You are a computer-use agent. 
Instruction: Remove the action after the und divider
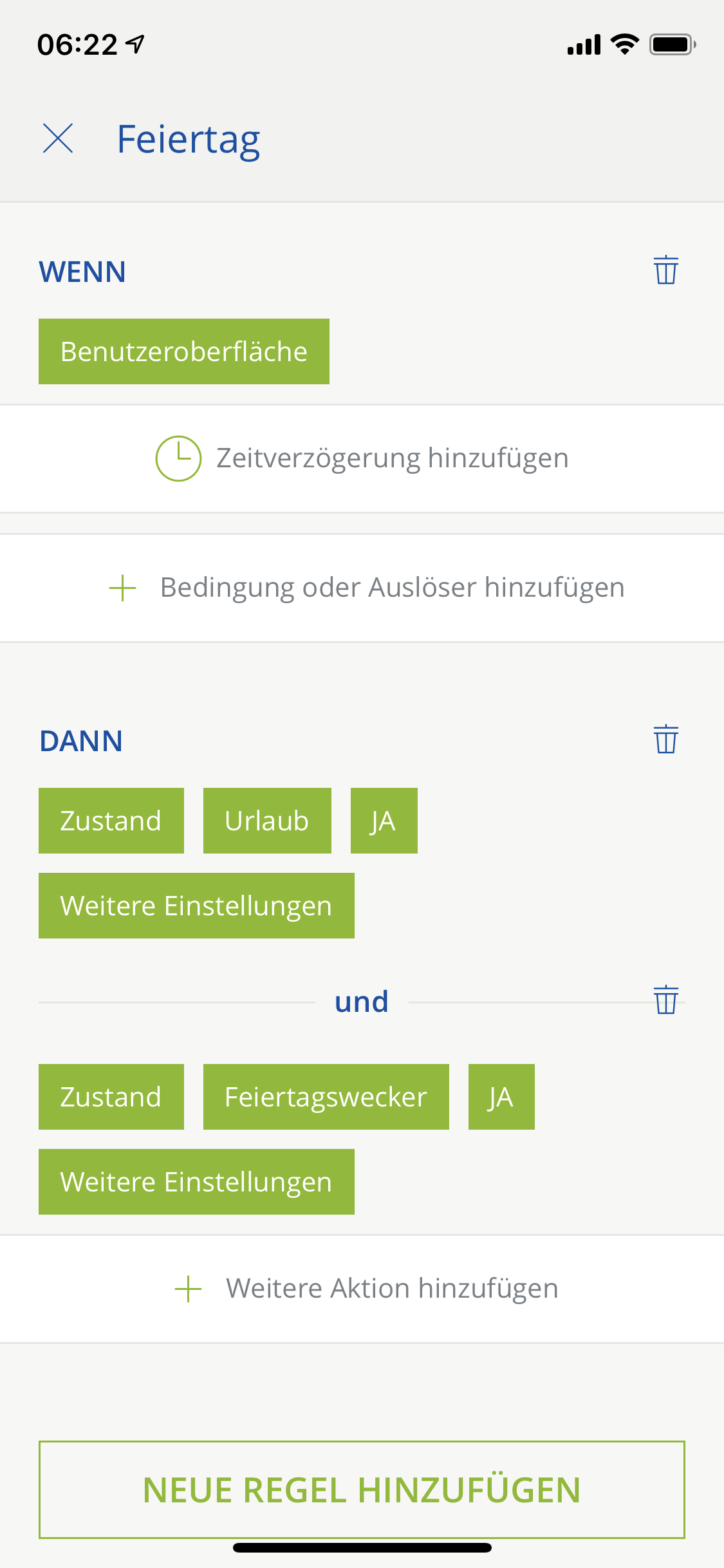pos(665,1000)
